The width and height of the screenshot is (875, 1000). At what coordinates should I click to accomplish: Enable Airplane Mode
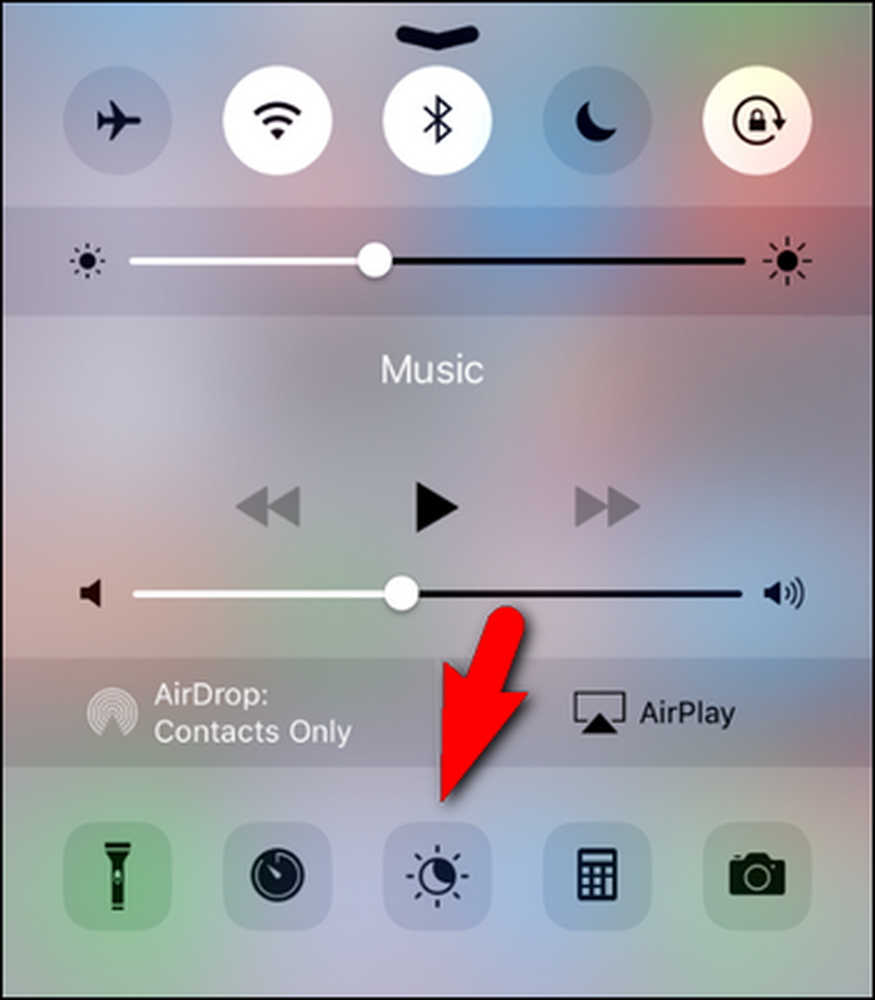(x=118, y=121)
